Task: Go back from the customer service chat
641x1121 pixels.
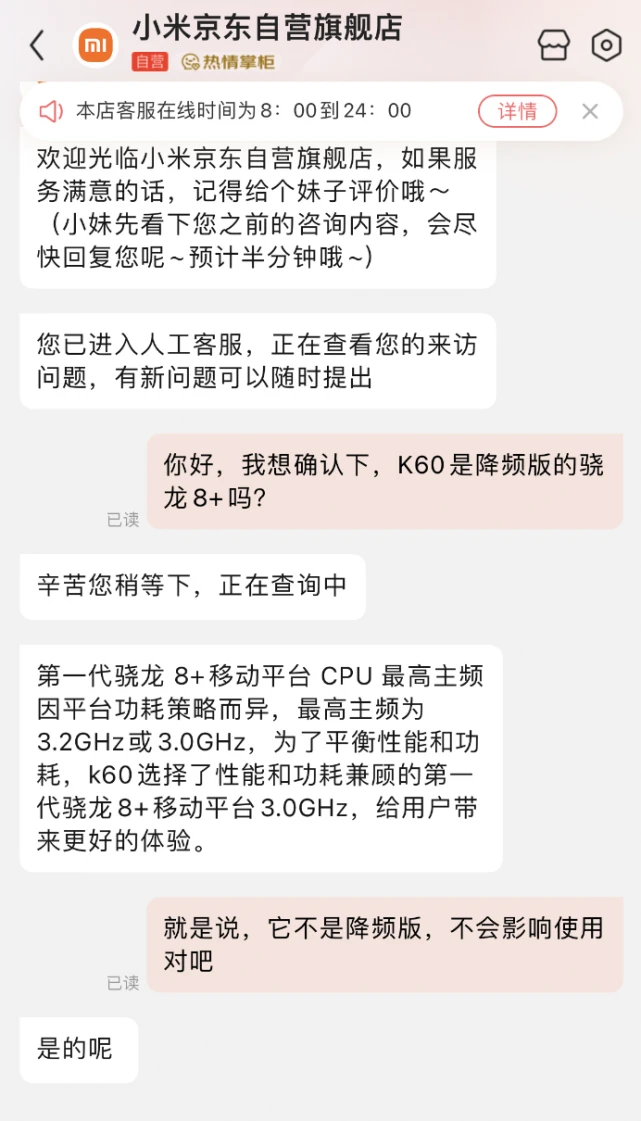Action: 37,45
